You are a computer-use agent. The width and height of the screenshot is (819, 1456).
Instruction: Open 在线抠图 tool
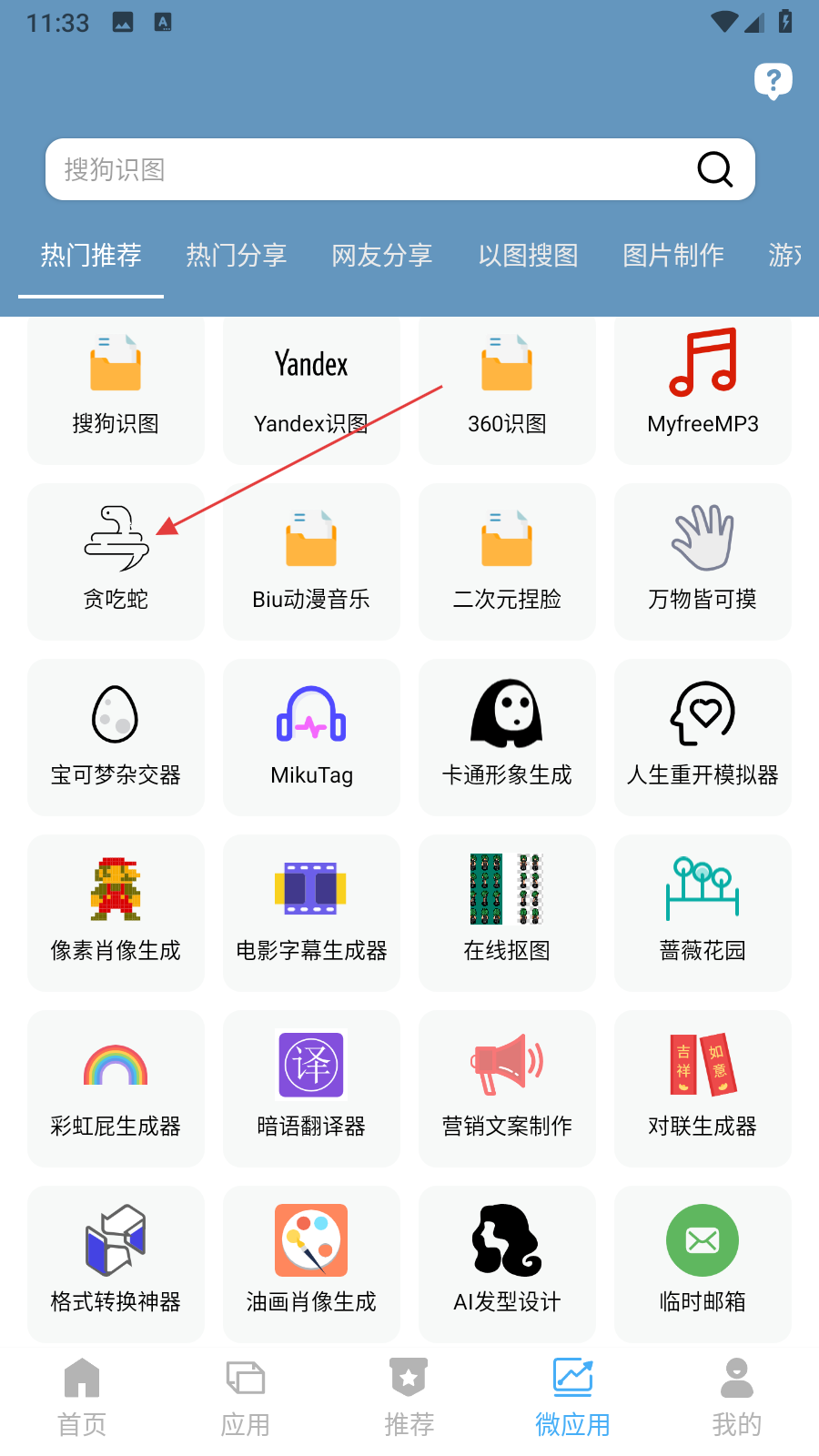tap(507, 912)
